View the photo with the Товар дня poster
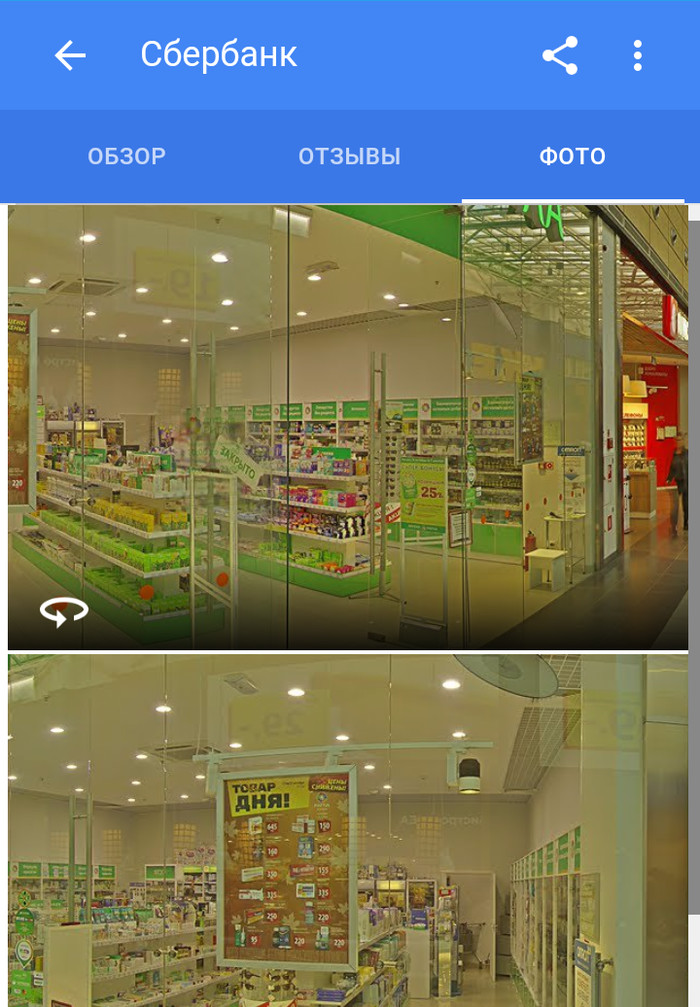 click(348, 830)
